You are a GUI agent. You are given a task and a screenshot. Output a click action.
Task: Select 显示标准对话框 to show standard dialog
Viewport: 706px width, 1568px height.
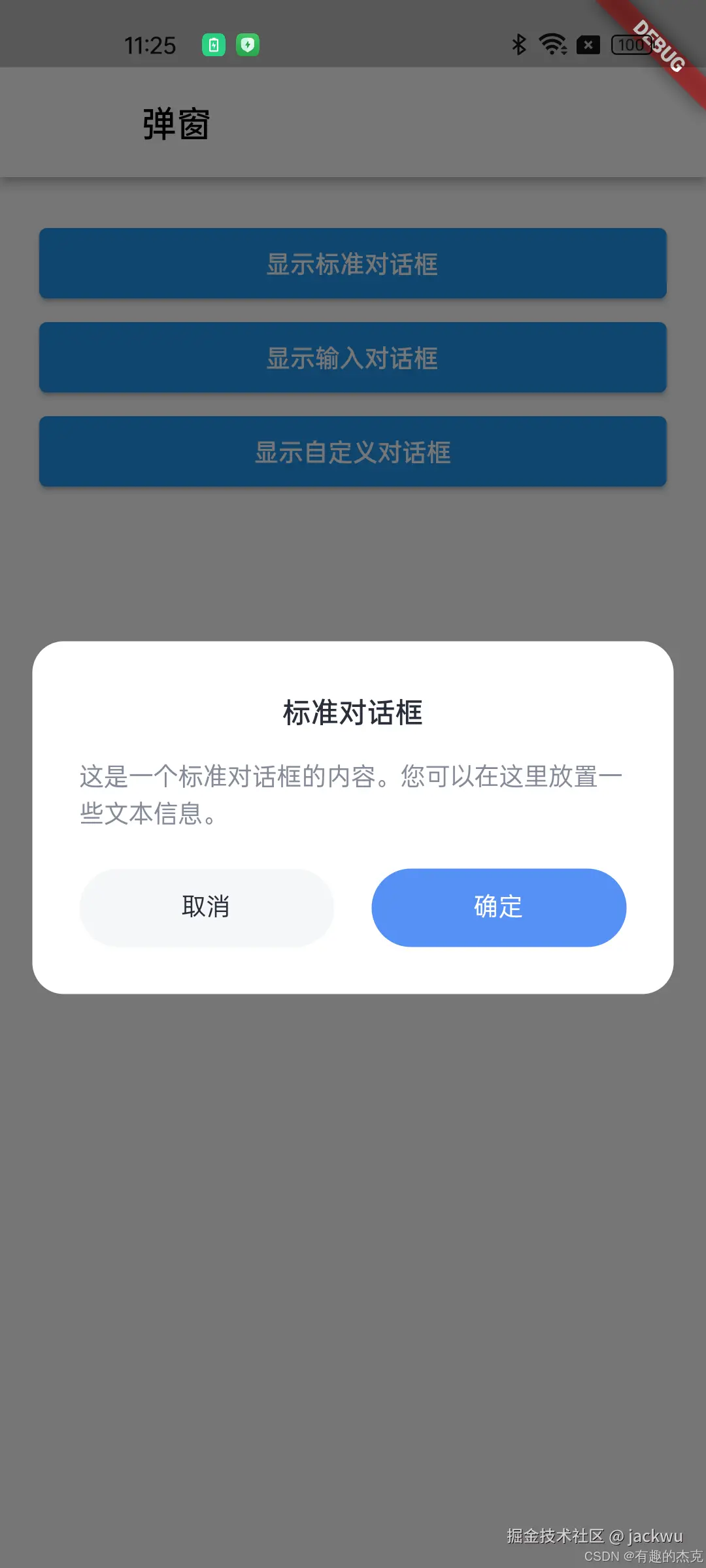[x=352, y=264]
